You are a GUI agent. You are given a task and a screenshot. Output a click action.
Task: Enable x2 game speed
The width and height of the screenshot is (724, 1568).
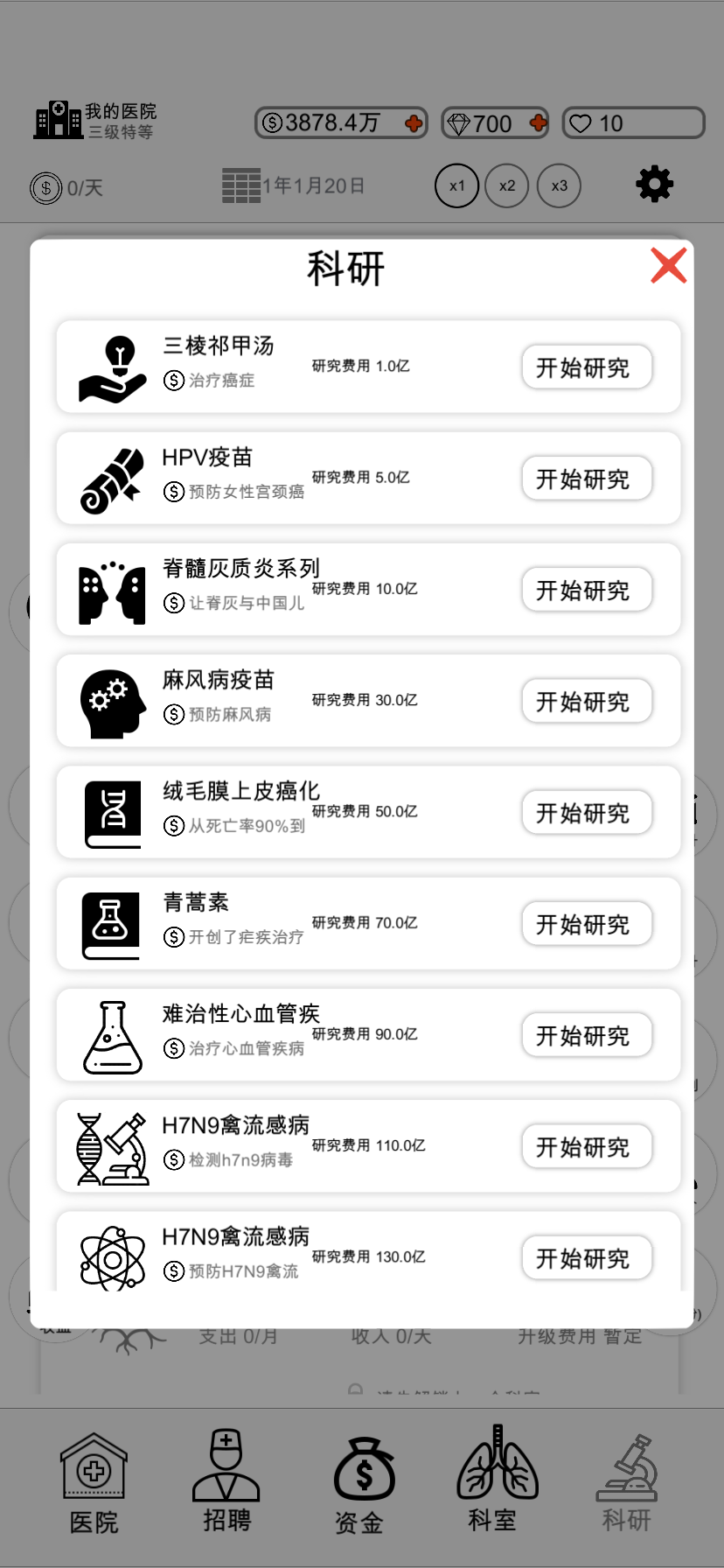point(507,185)
